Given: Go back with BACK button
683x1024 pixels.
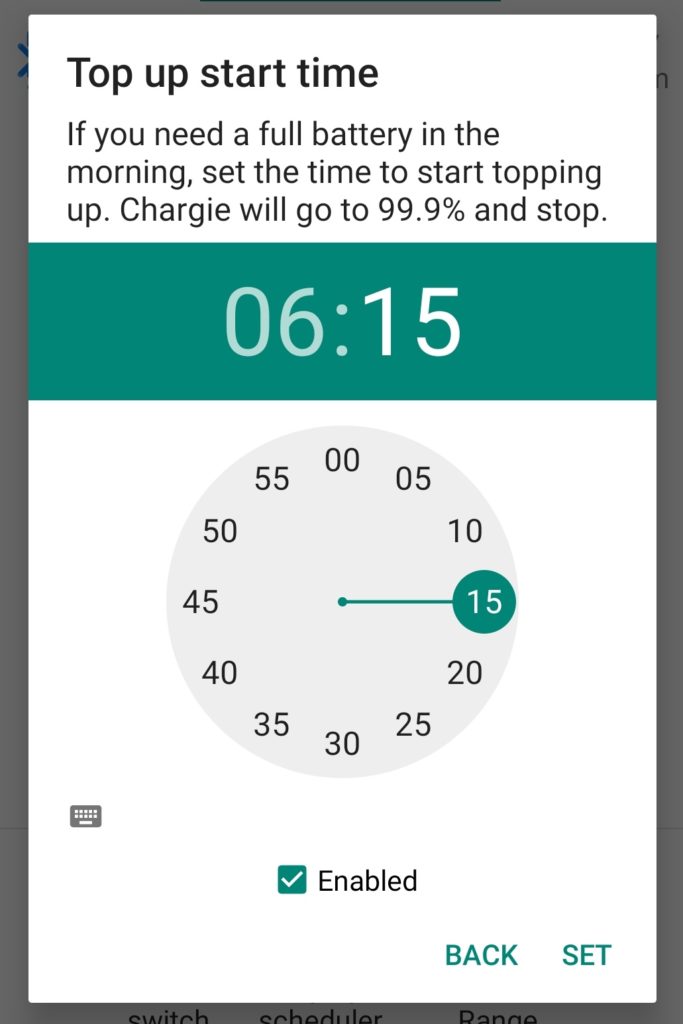Looking at the screenshot, I should [481, 955].
